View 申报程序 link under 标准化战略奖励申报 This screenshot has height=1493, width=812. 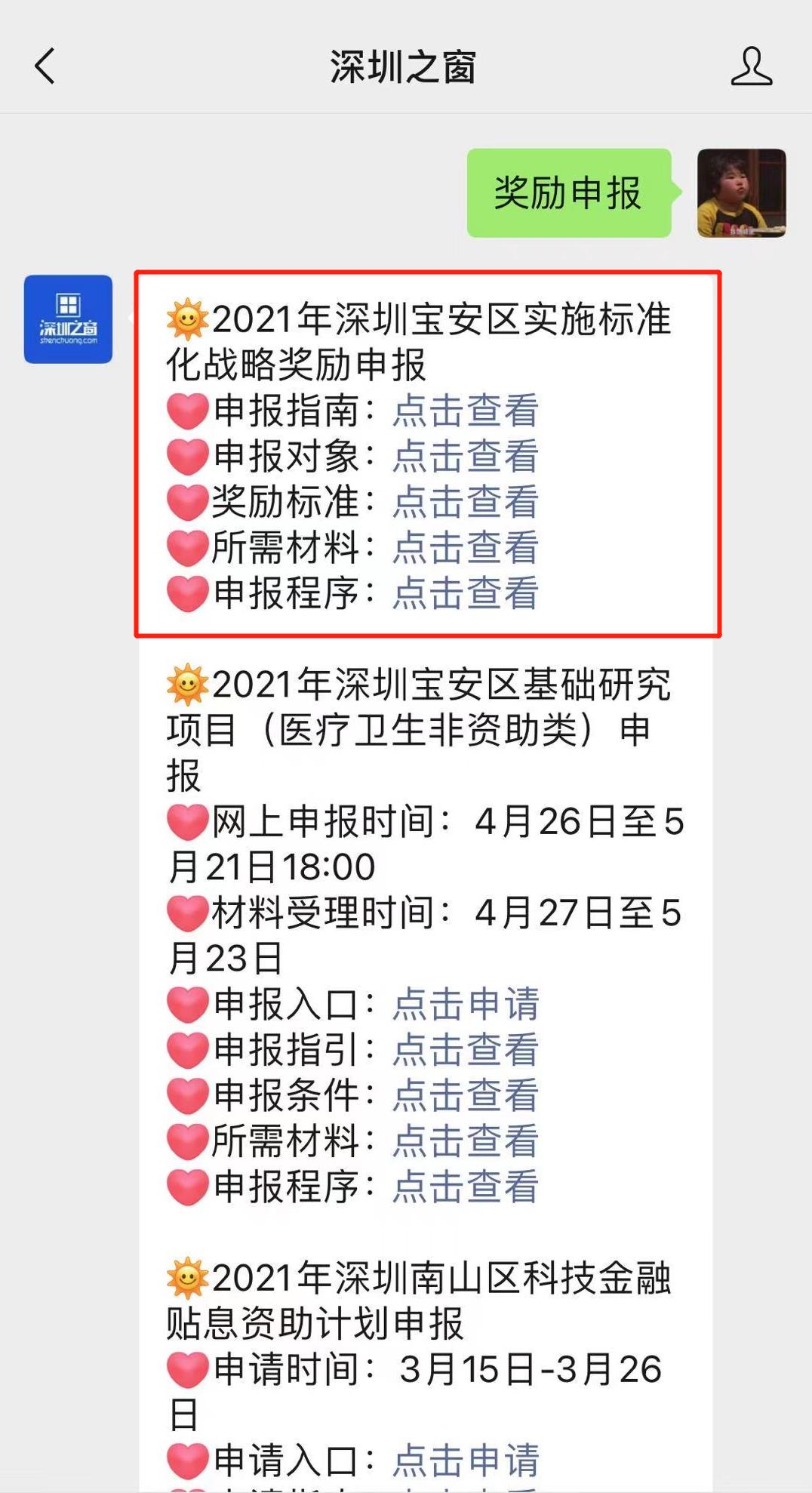465,593
